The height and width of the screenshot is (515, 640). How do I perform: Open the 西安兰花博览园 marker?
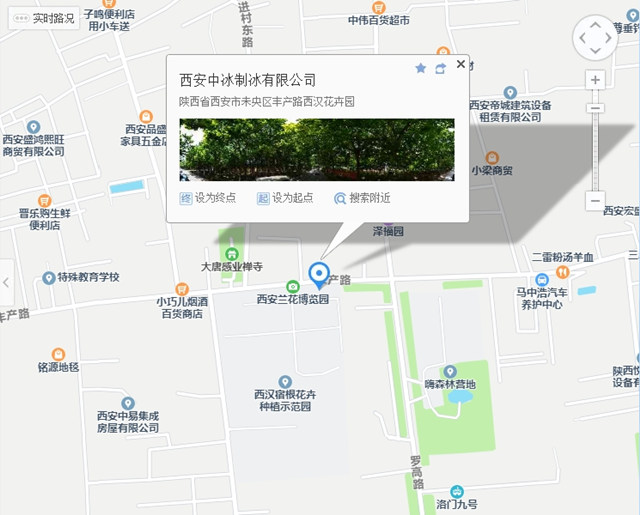[292, 286]
